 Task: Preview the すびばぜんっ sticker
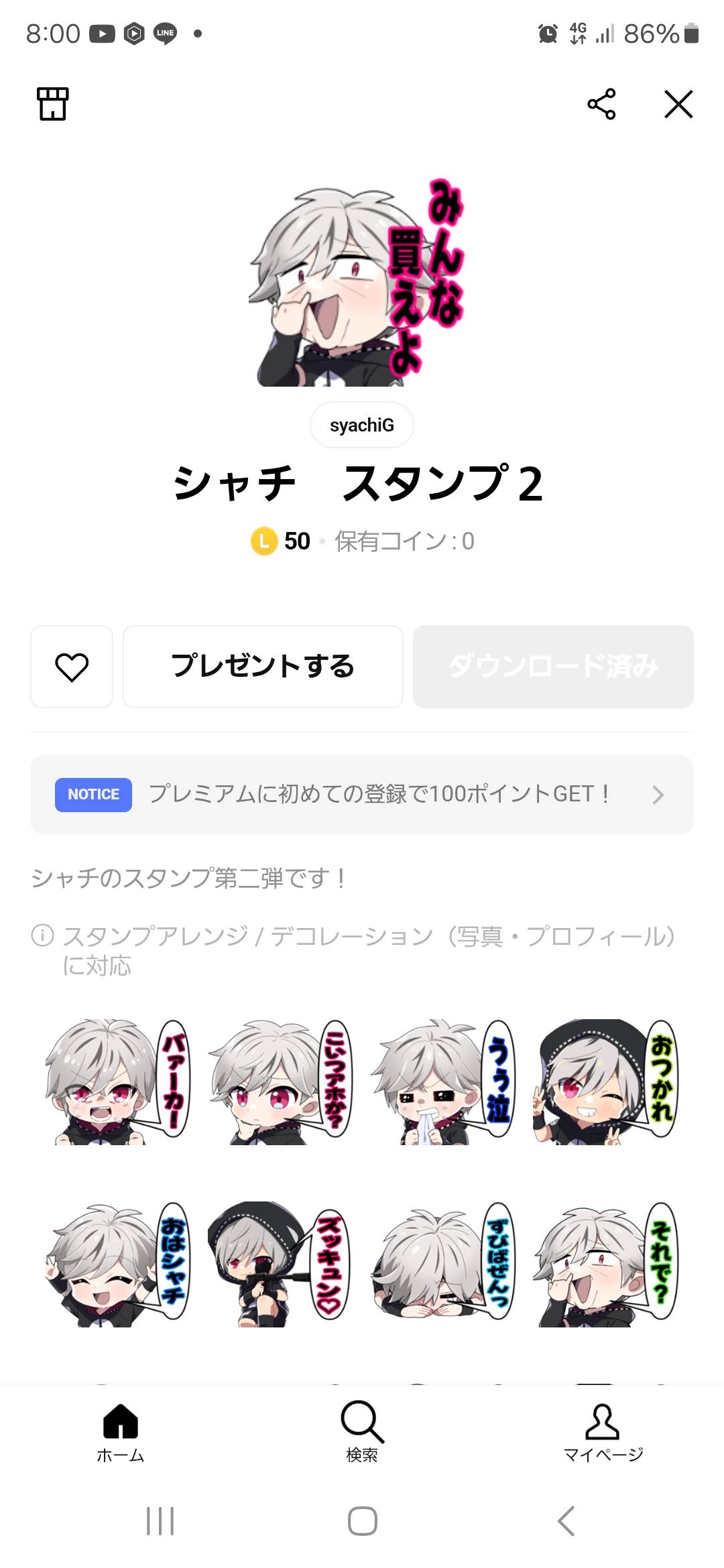point(443,1264)
